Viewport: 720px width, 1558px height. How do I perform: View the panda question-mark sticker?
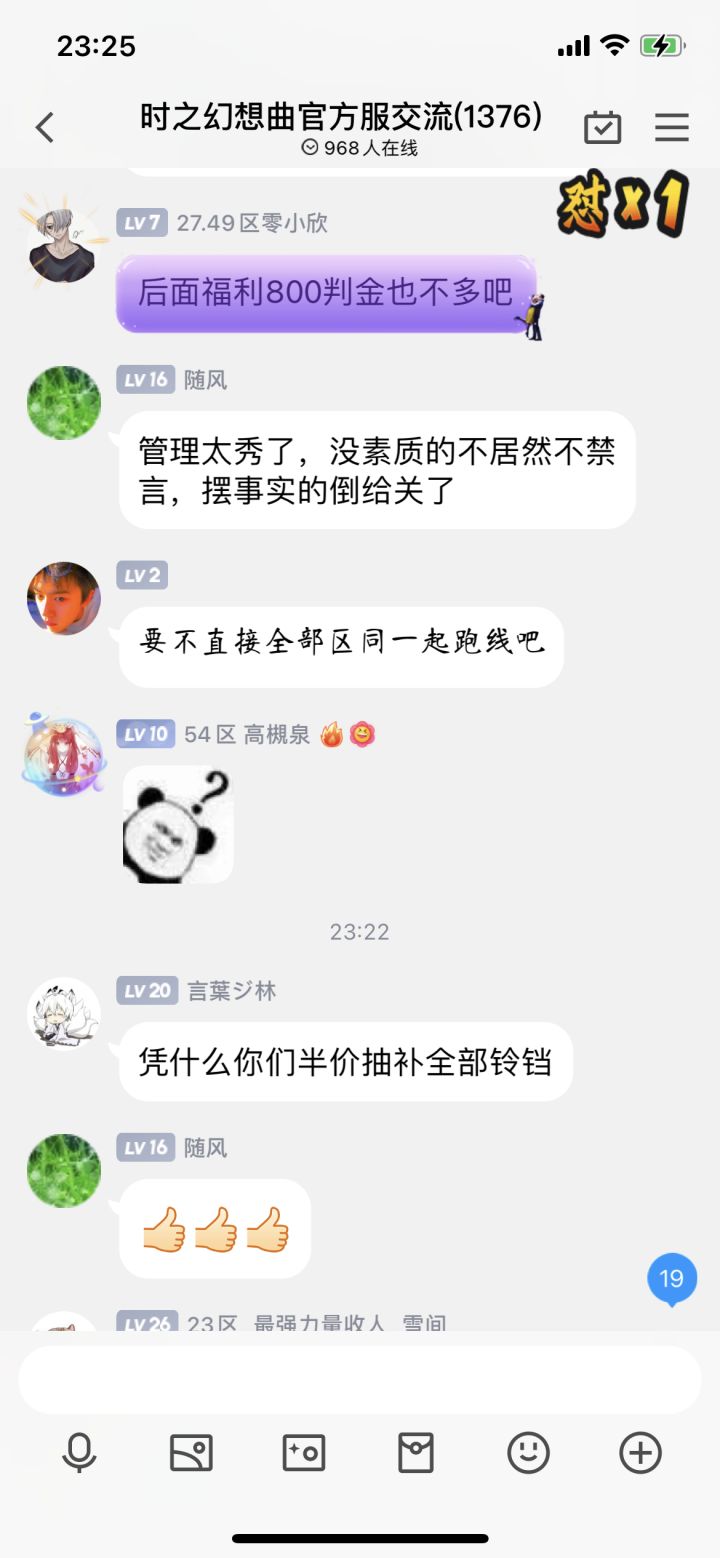coord(178,825)
